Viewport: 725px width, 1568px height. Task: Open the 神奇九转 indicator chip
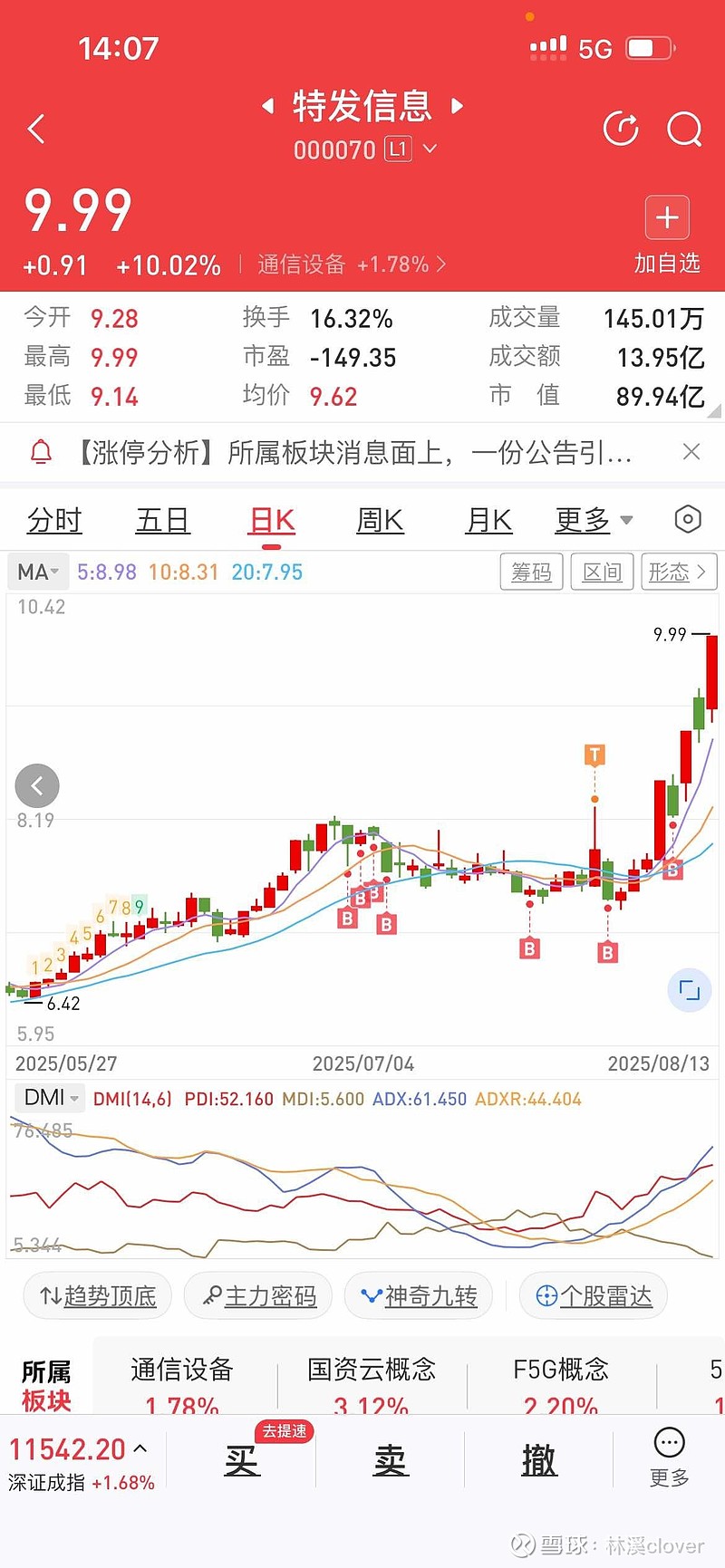tap(418, 1296)
